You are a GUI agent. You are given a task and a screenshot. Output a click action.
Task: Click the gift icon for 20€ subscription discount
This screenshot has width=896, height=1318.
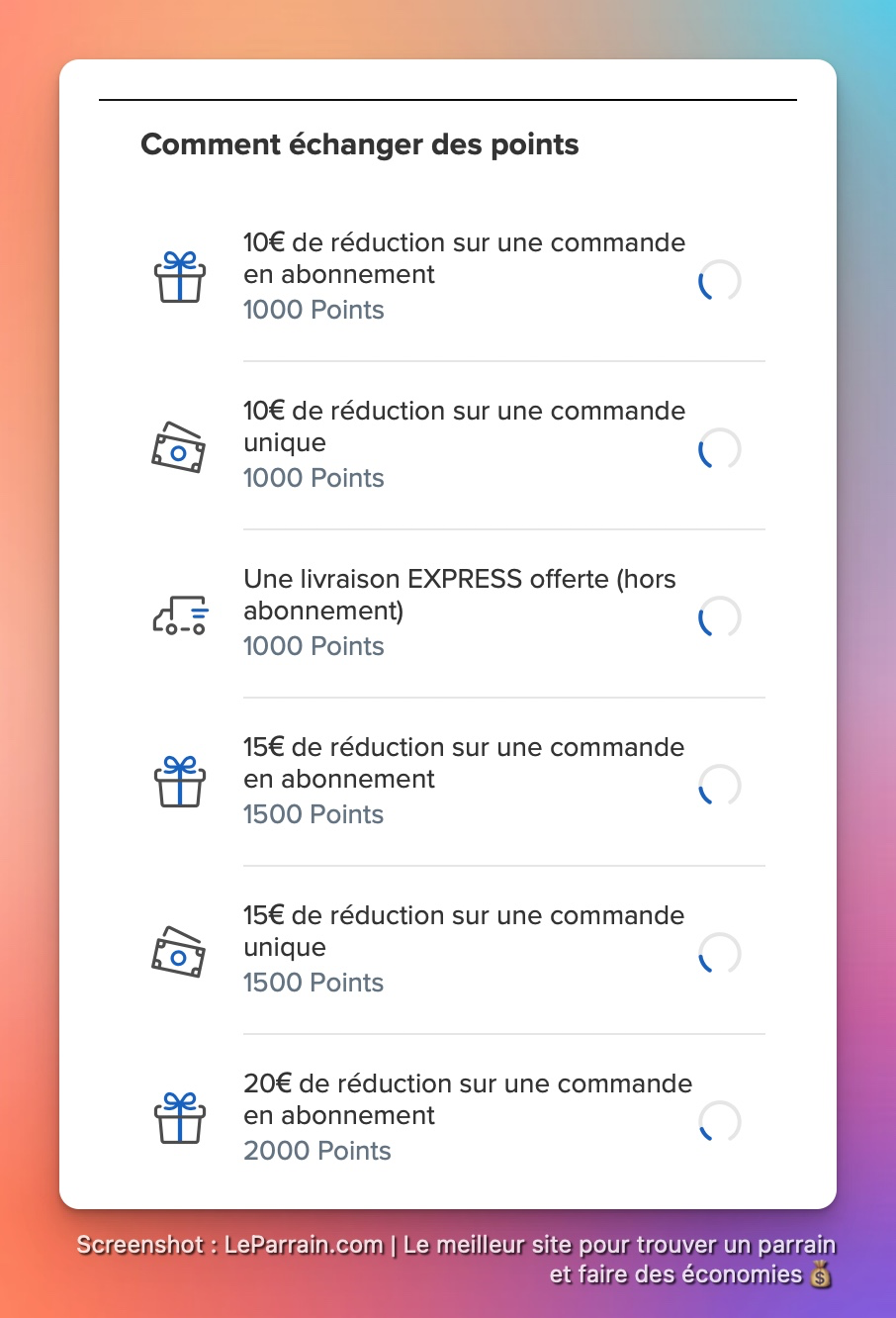click(179, 1118)
